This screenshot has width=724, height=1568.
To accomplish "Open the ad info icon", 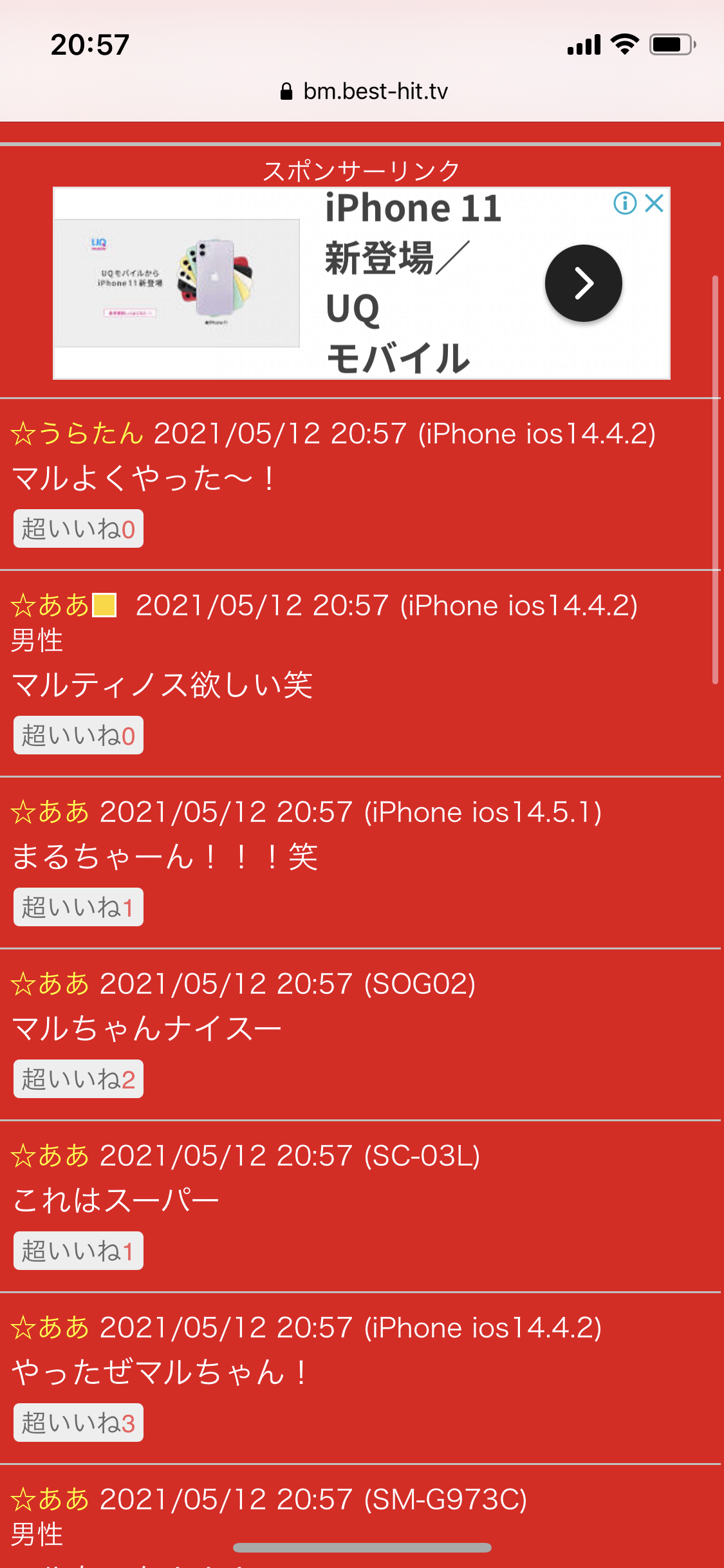I will pyautogui.click(x=625, y=203).
